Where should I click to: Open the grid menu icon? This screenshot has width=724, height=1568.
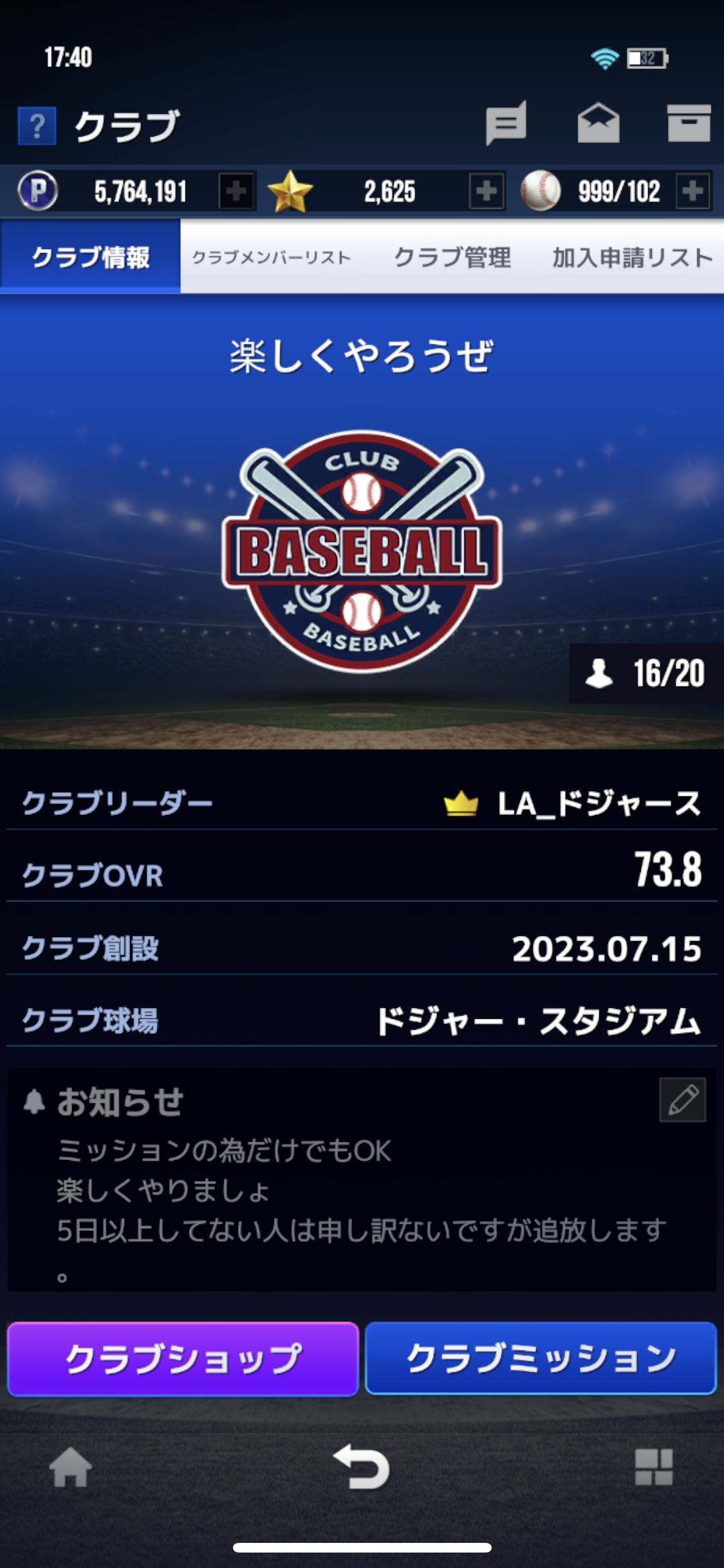pyautogui.click(x=653, y=1468)
